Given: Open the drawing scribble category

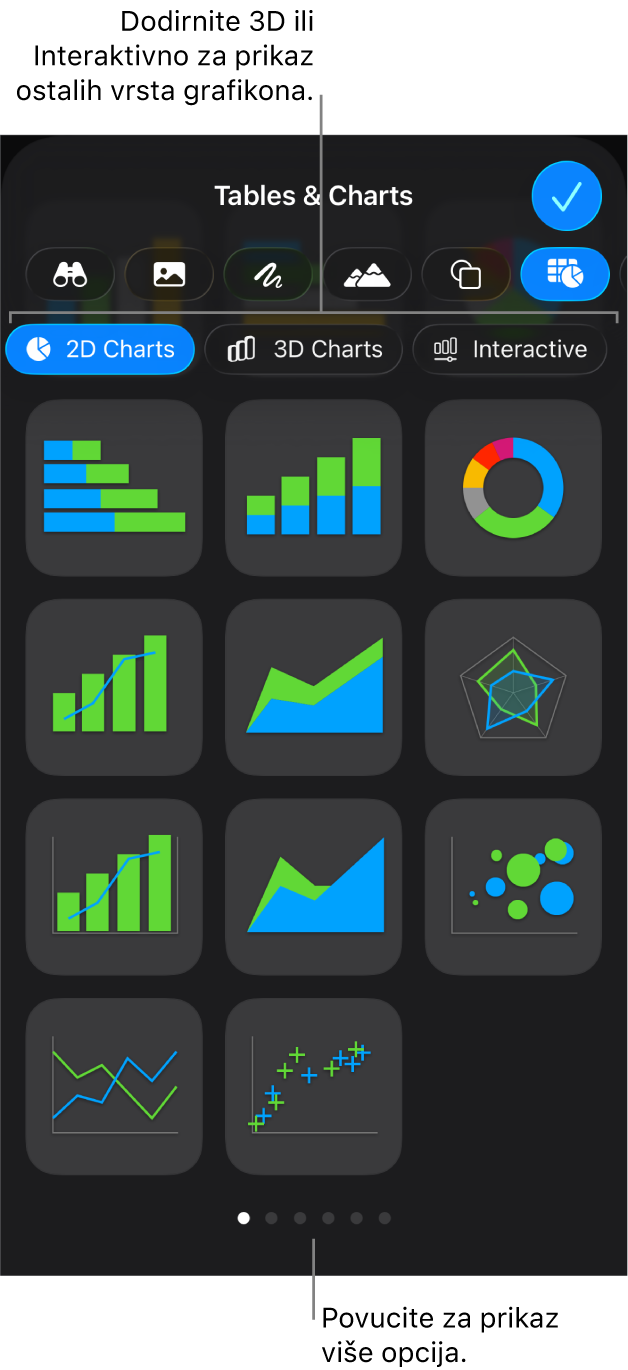Looking at the screenshot, I should [x=268, y=274].
